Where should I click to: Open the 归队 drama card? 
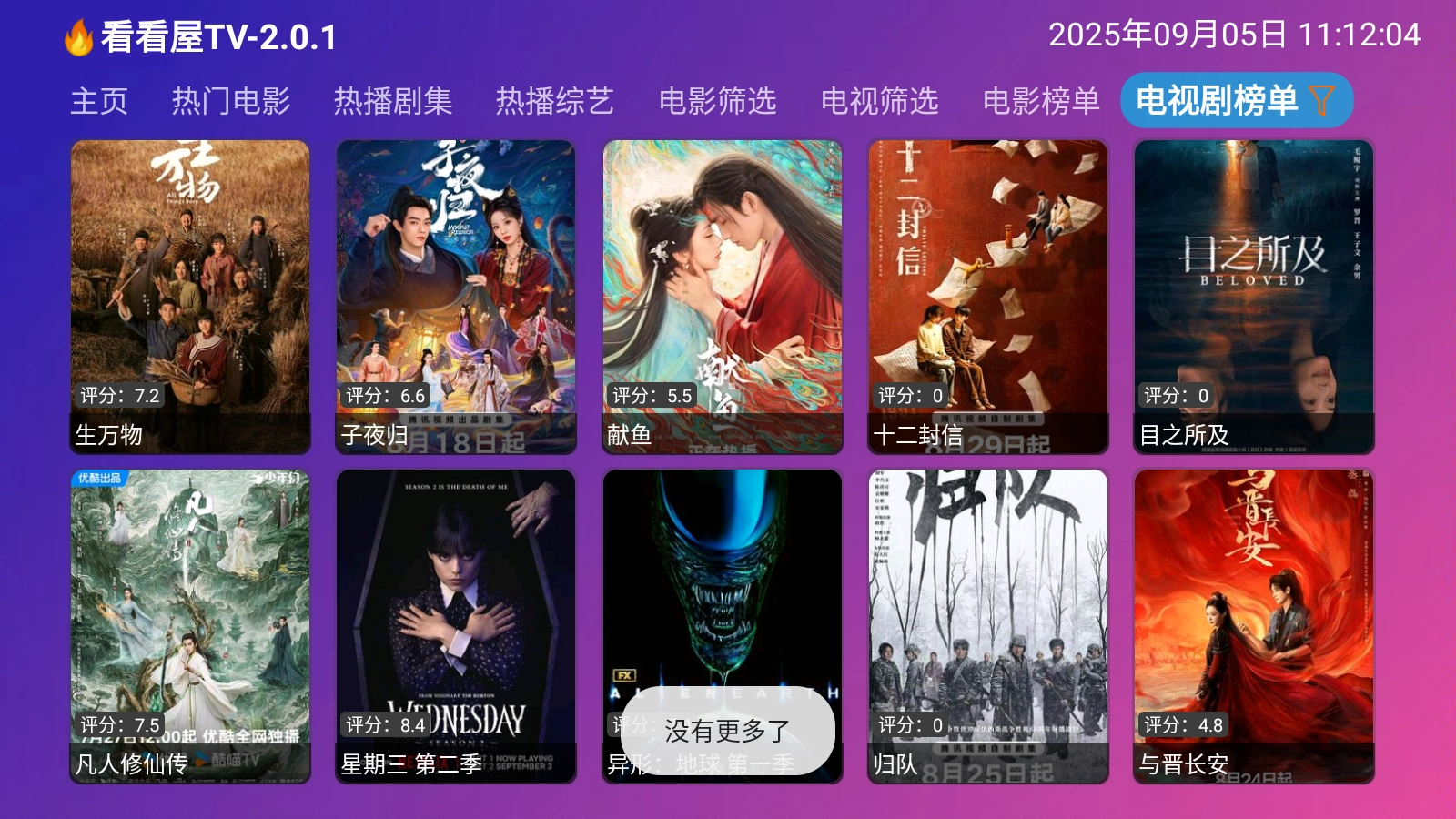point(987,625)
